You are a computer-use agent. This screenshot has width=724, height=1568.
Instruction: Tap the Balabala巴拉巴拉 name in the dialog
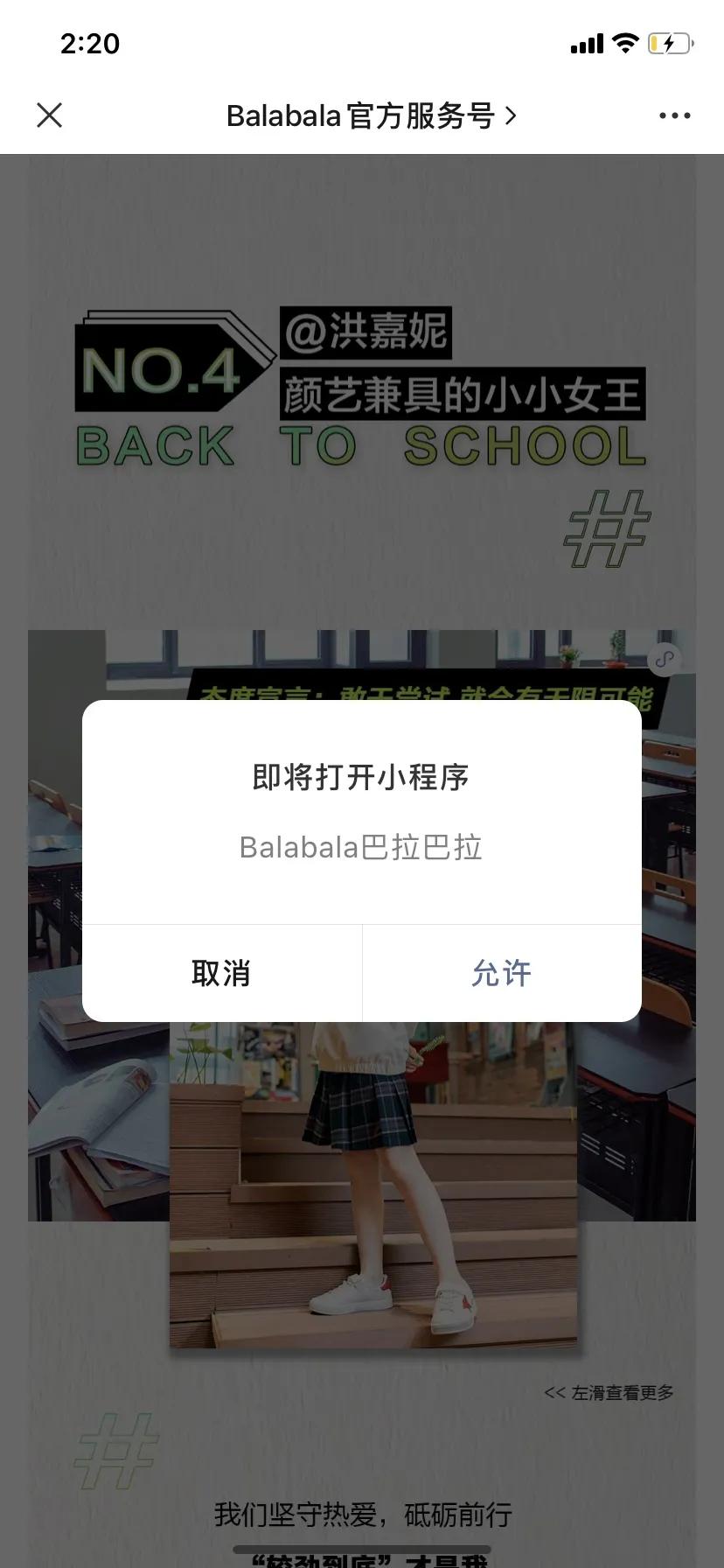pyautogui.click(x=361, y=847)
